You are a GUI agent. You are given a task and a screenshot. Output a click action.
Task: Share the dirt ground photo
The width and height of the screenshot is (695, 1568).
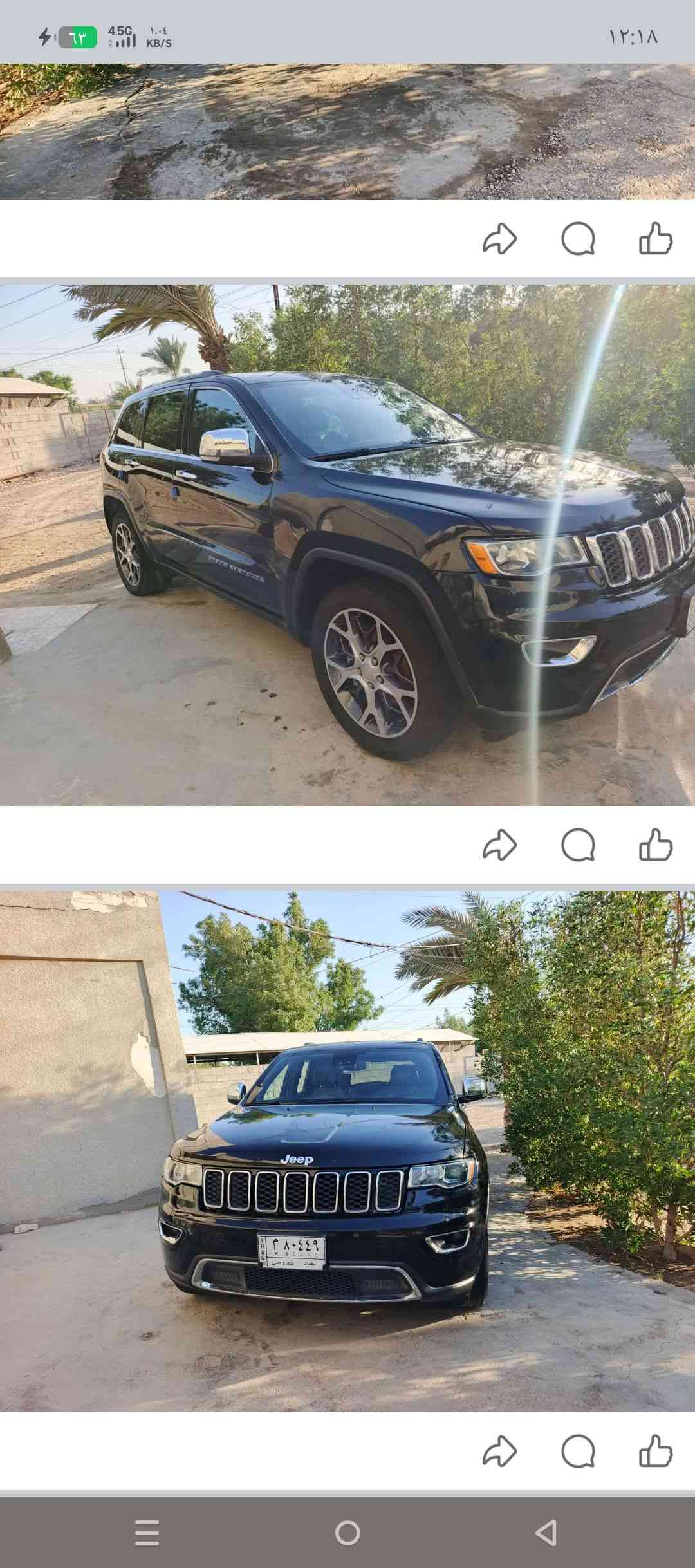coord(500,239)
